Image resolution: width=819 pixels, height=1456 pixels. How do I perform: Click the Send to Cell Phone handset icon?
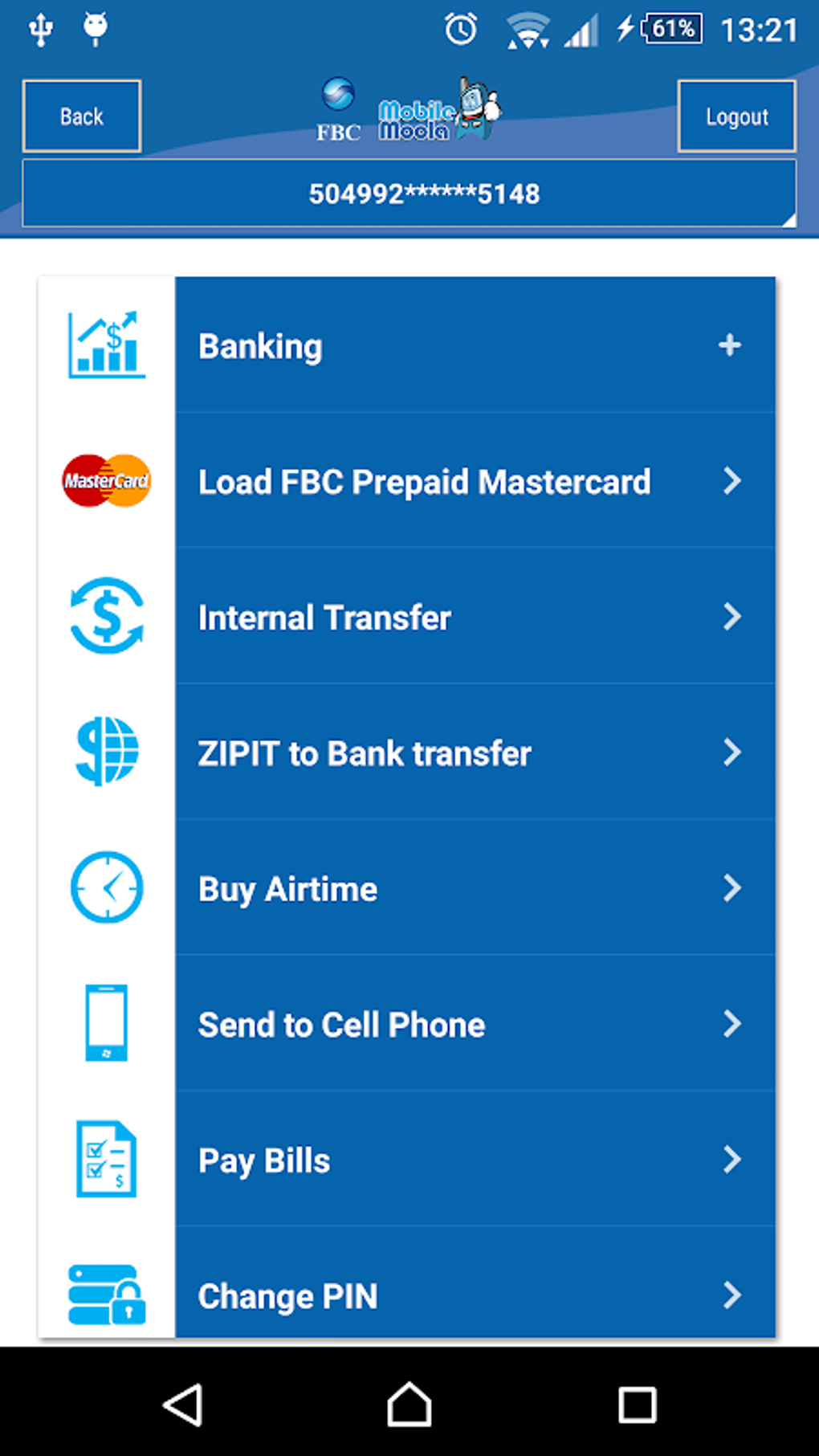pyautogui.click(x=106, y=1024)
